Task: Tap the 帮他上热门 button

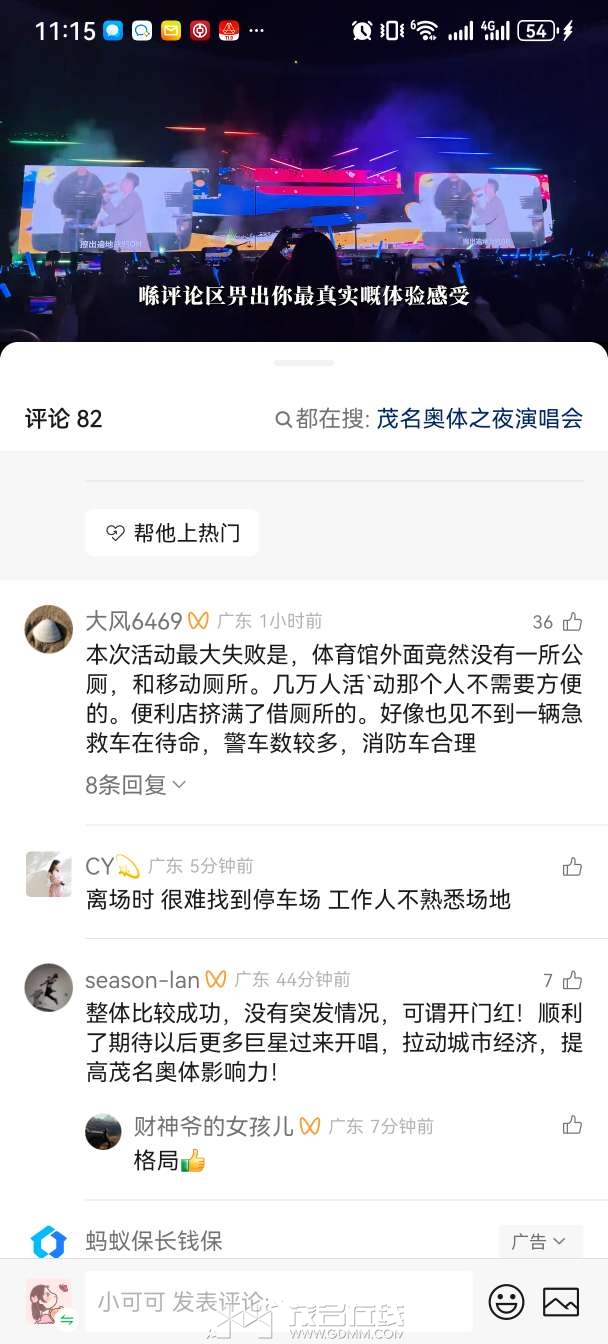Action: [x=172, y=533]
